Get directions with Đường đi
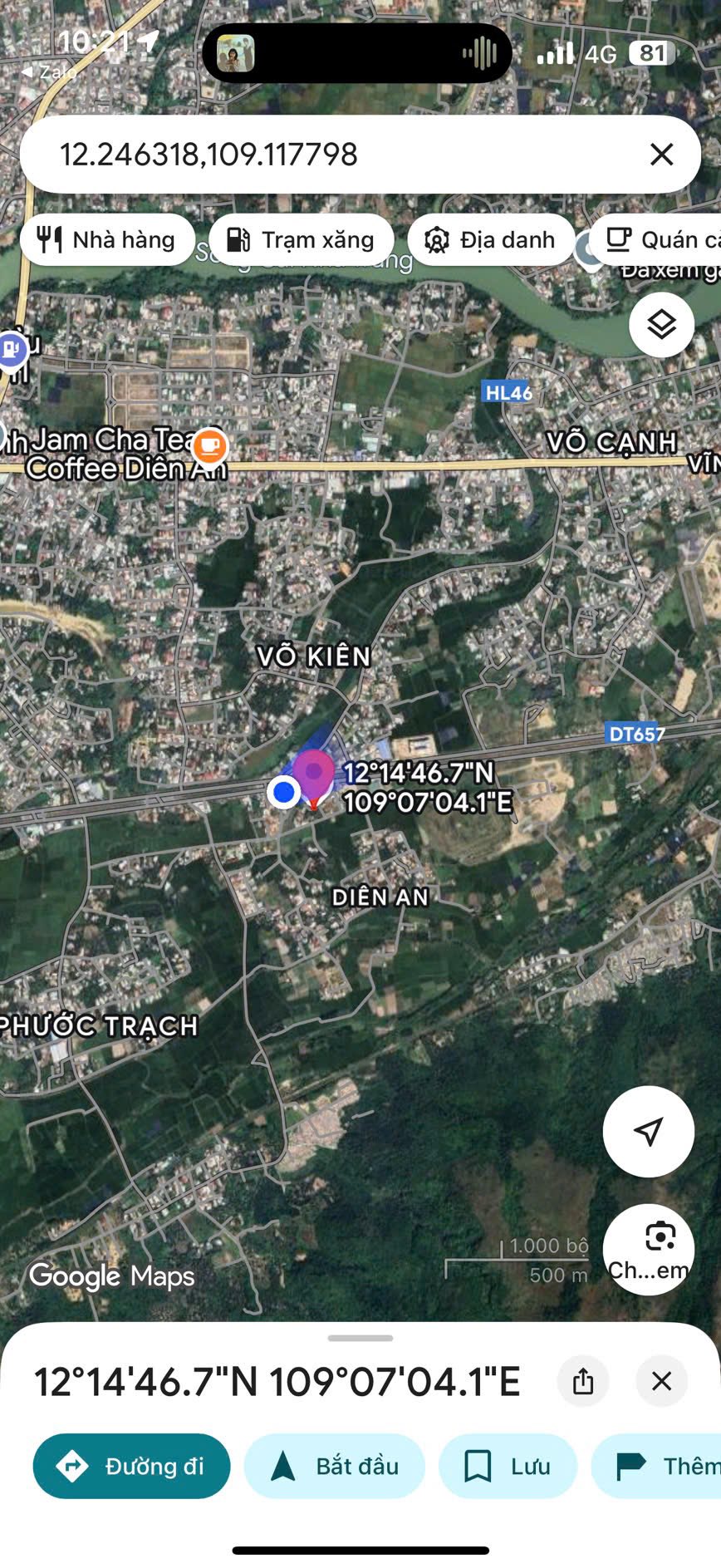Viewport: 721px width, 1568px height. point(131,1466)
